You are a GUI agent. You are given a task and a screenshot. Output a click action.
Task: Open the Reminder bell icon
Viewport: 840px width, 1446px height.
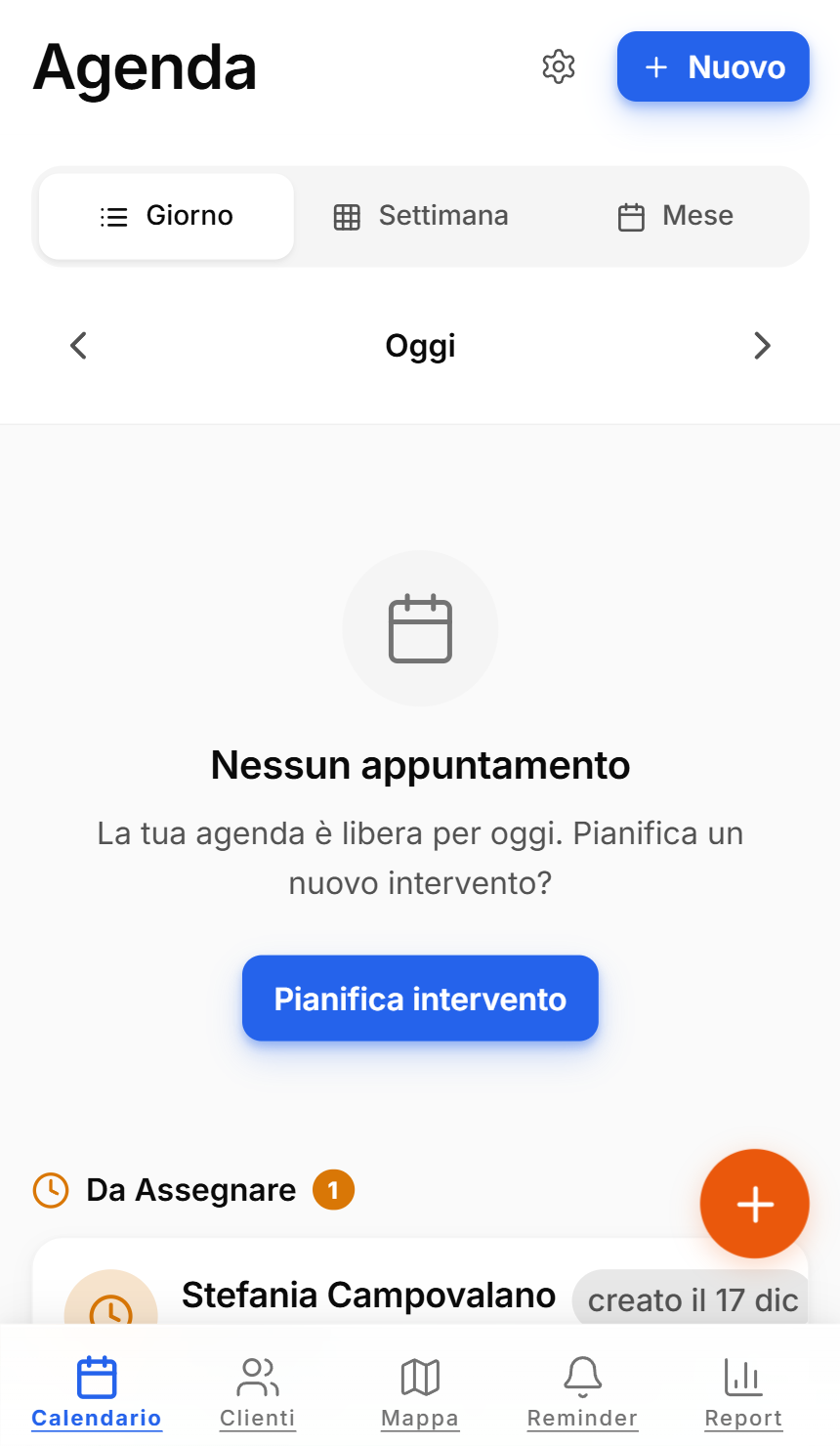[582, 1377]
